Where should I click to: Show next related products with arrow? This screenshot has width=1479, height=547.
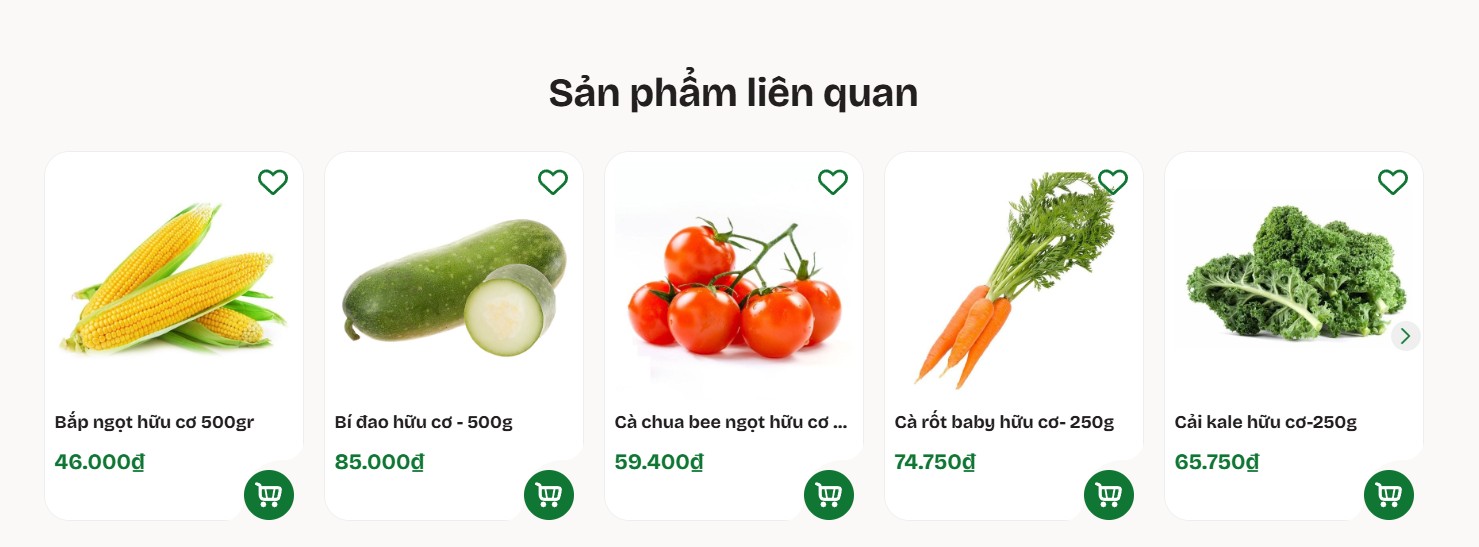tap(1405, 336)
